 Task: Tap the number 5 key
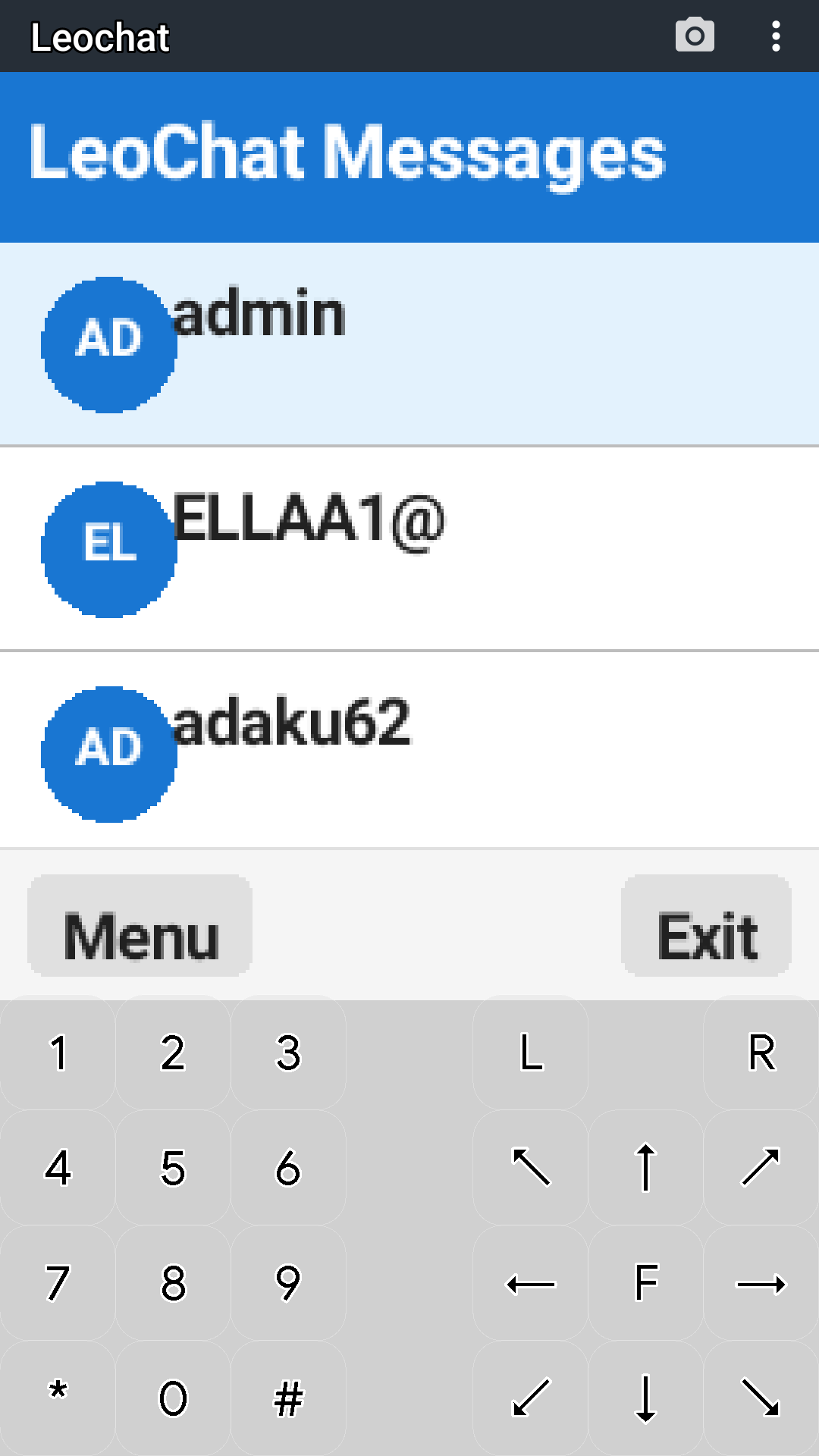pyautogui.click(x=173, y=1168)
